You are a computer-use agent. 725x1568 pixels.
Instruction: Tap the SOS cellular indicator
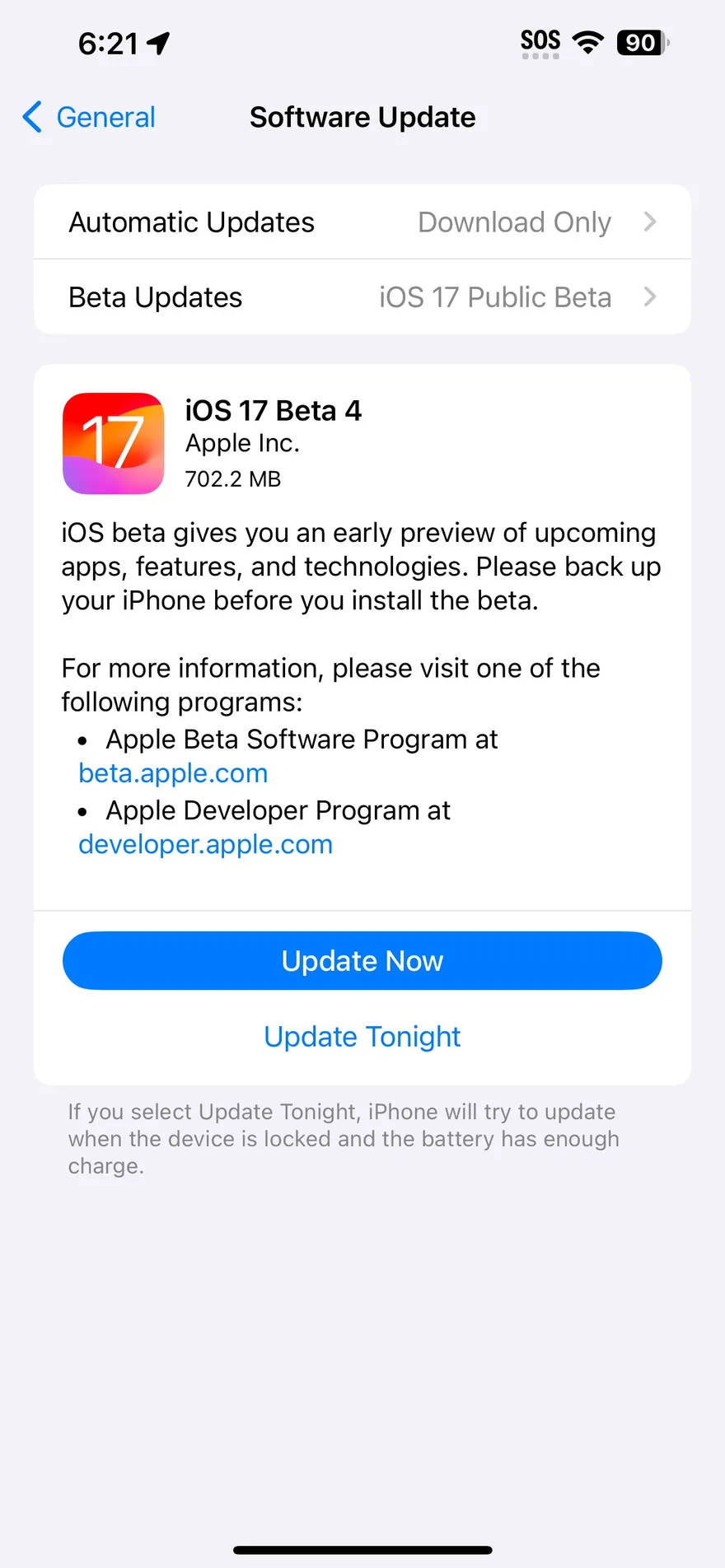pos(540,37)
